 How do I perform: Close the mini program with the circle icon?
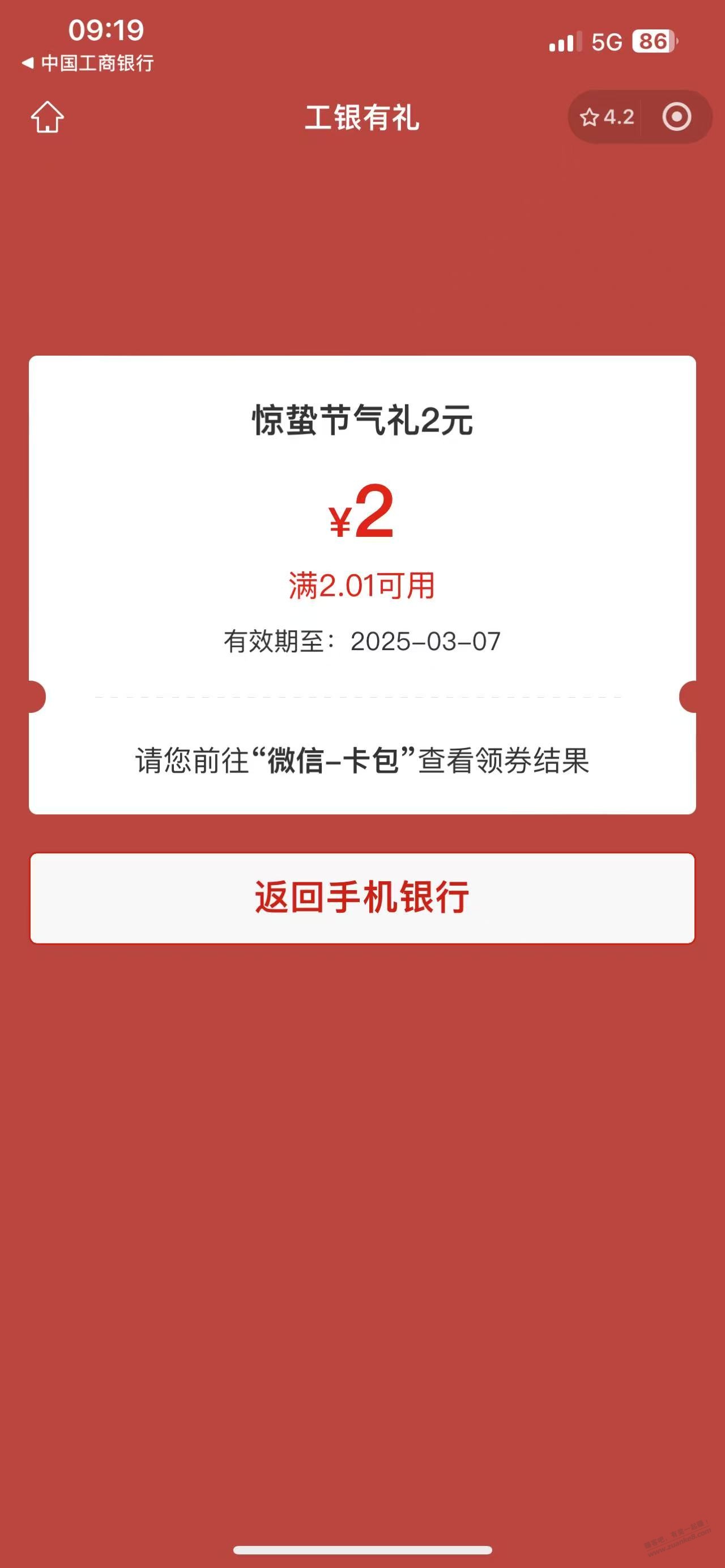tap(676, 117)
